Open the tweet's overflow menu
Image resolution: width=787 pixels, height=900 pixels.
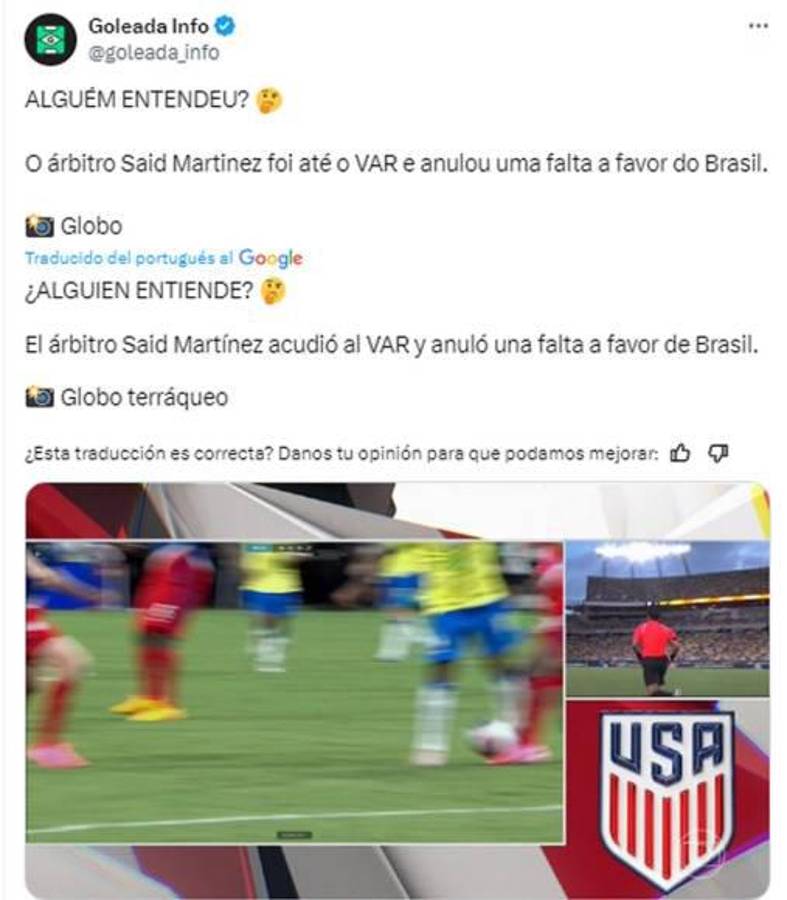(x=758, y=25)
